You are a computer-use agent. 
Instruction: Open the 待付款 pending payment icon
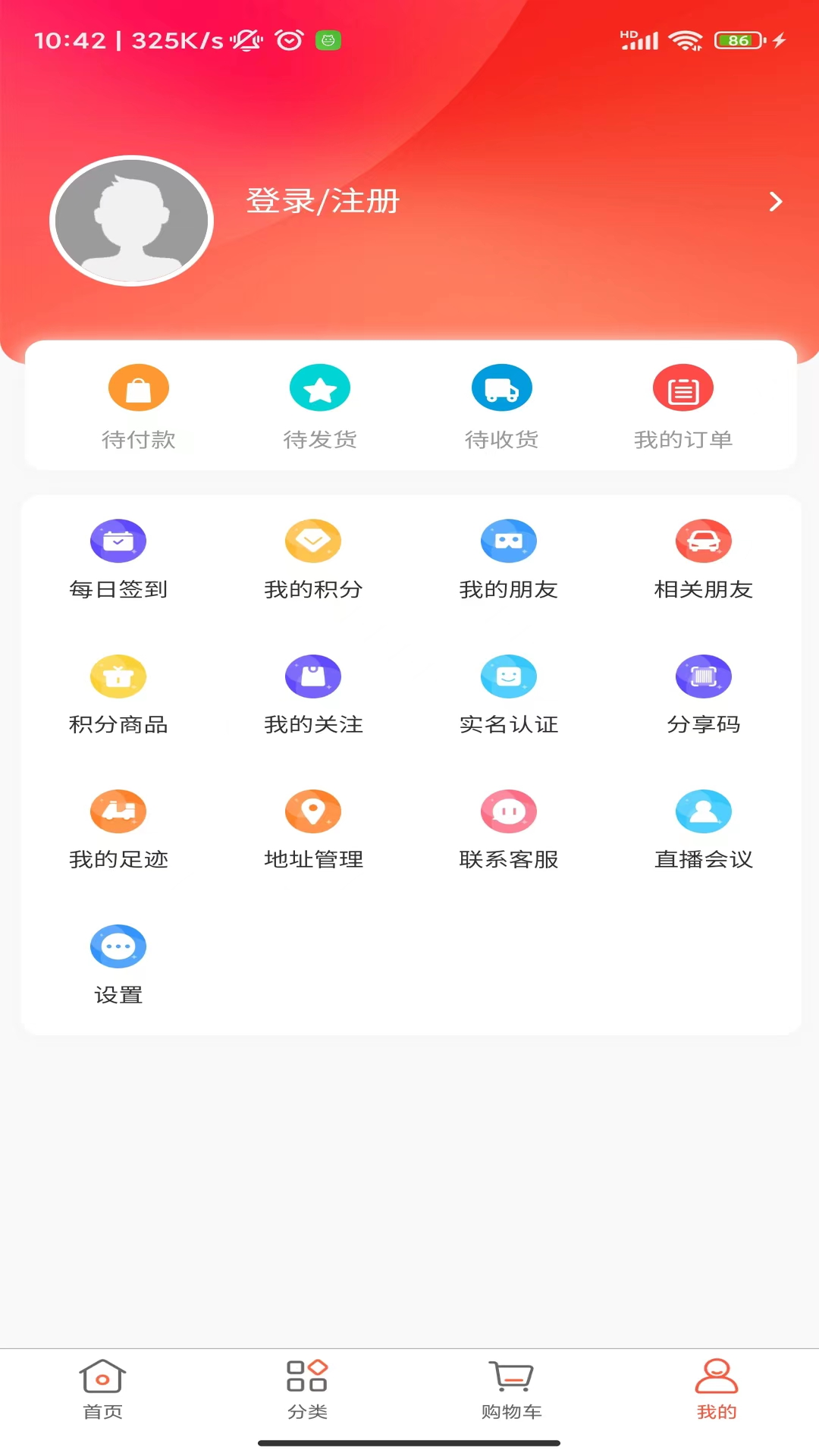pos(139,406)
